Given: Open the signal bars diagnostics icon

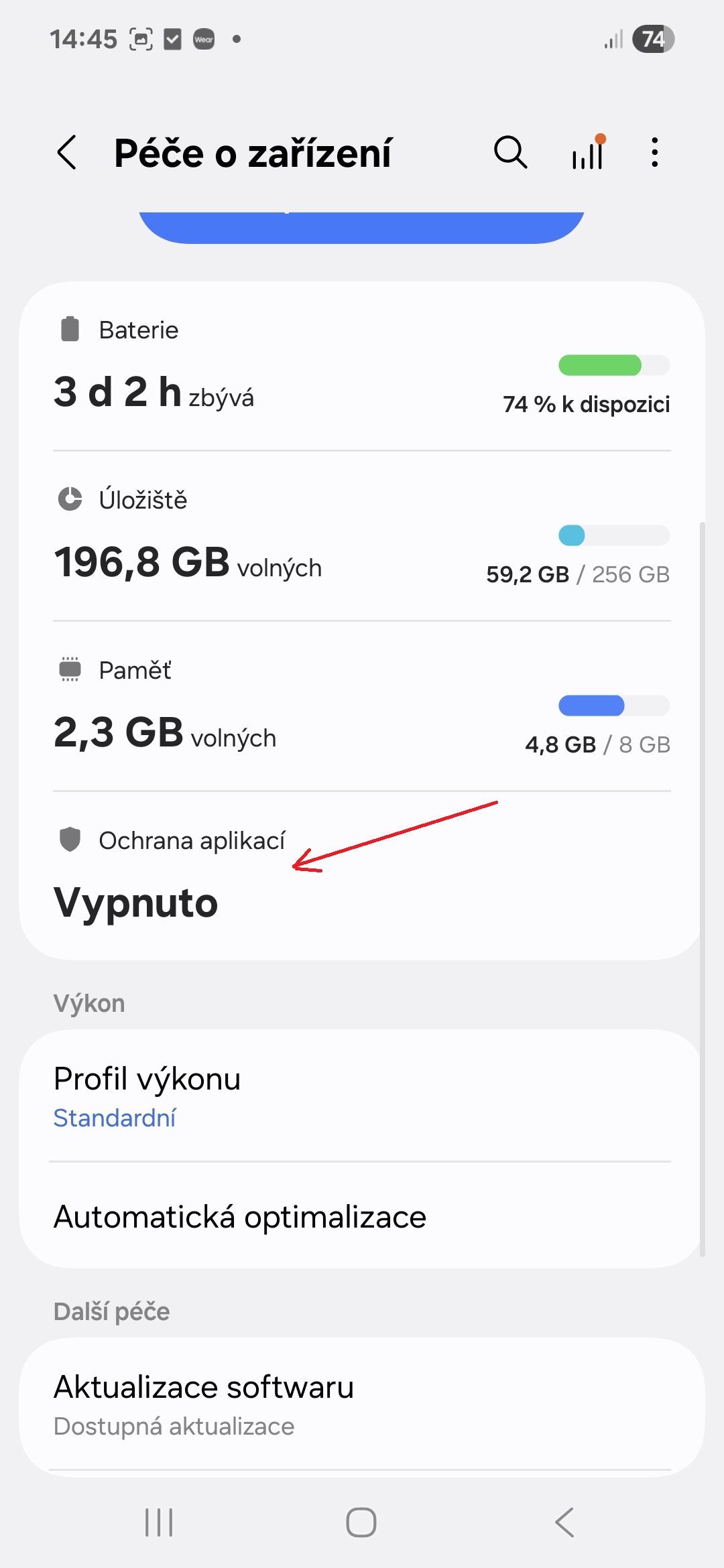Looking at the screenshot, I should [589, 153].
